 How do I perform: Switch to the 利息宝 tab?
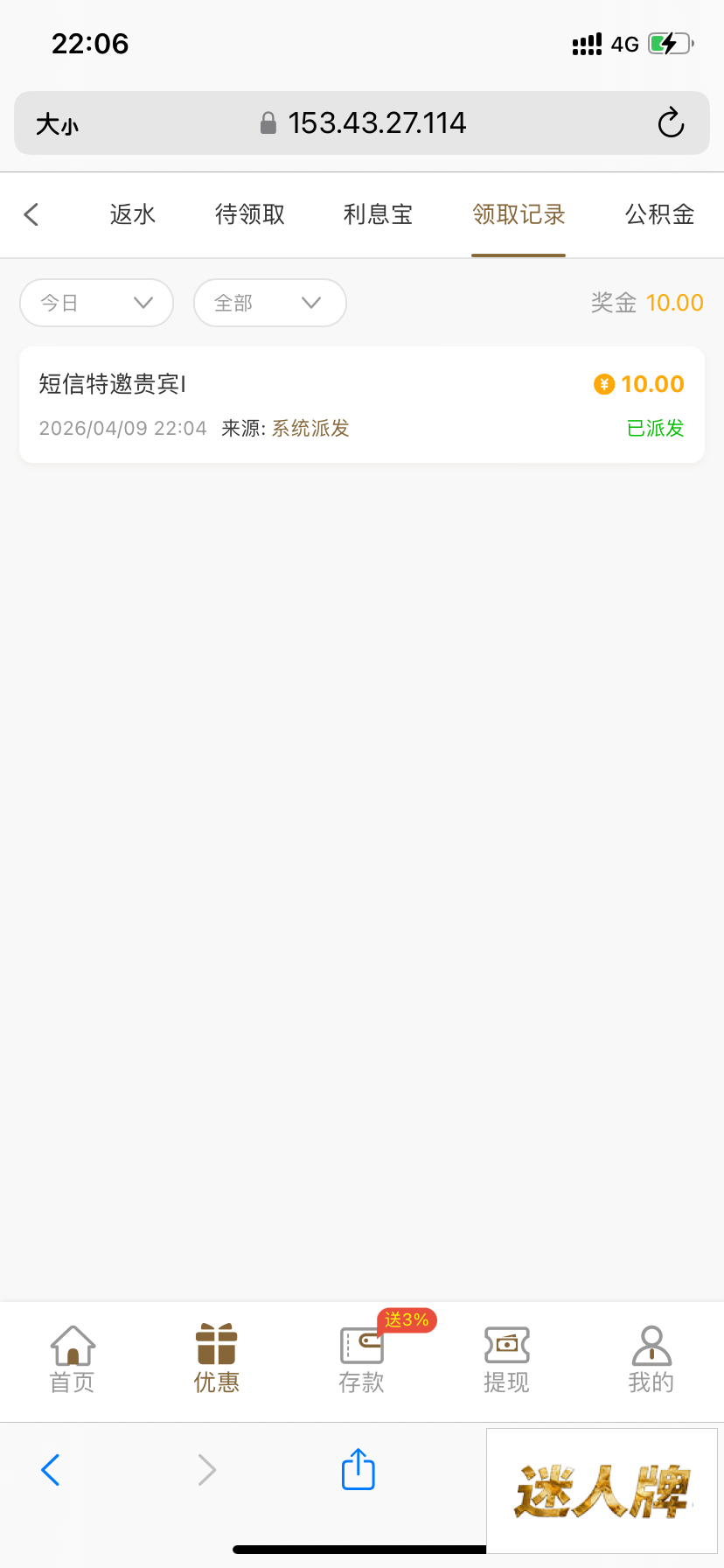pyautogui.click(x=378, y=214)
